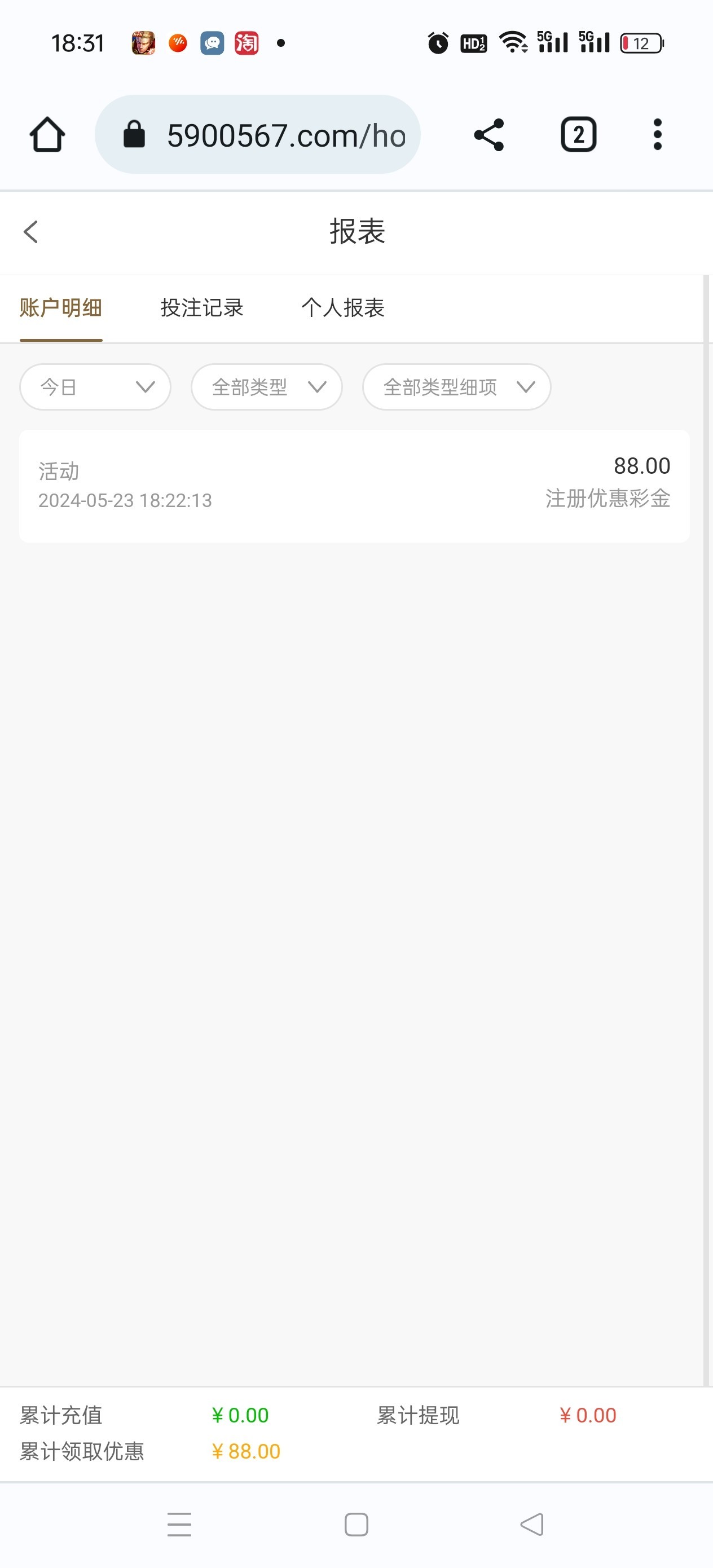
Task: Open the 注册优惠彩金 88.00 record
Action: coord(354,486)
